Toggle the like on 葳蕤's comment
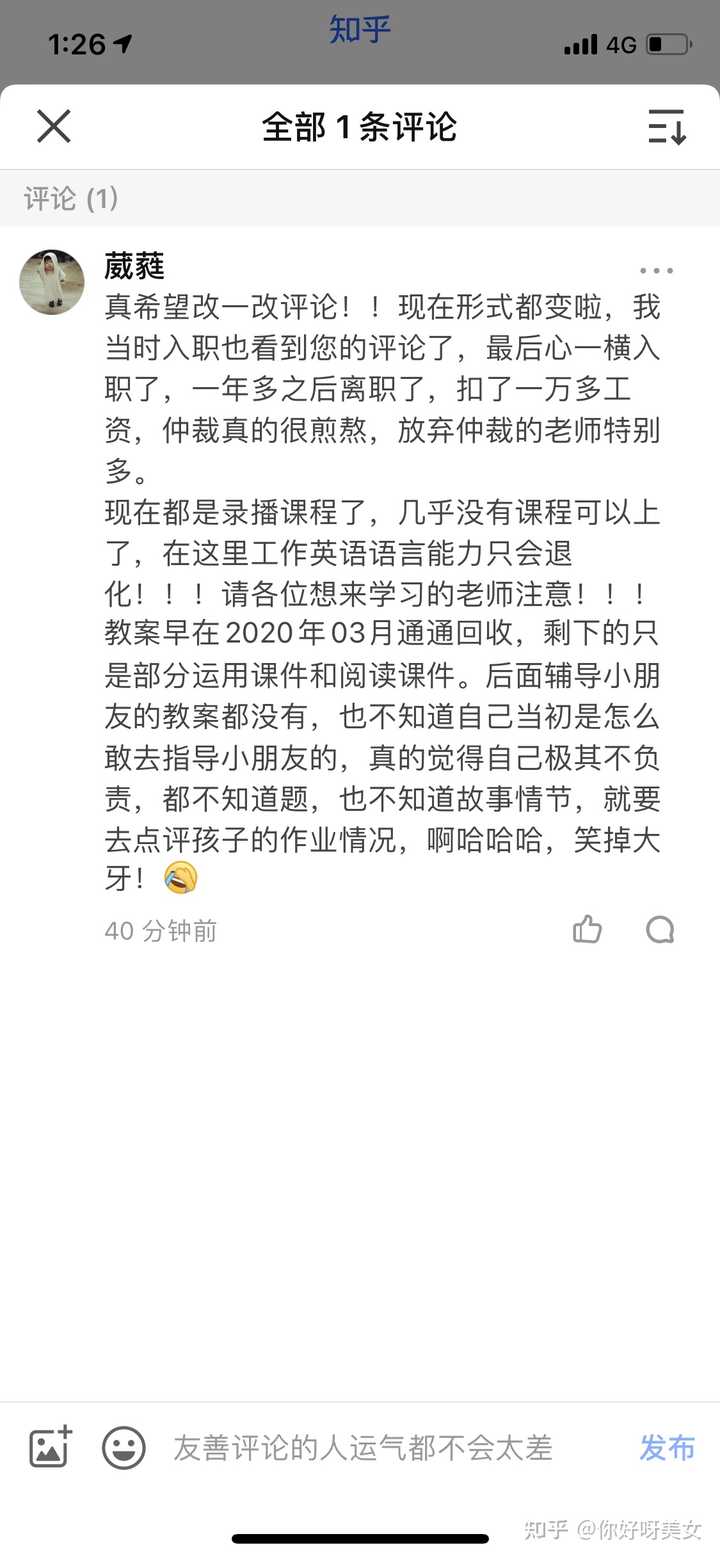 (587, 930)
